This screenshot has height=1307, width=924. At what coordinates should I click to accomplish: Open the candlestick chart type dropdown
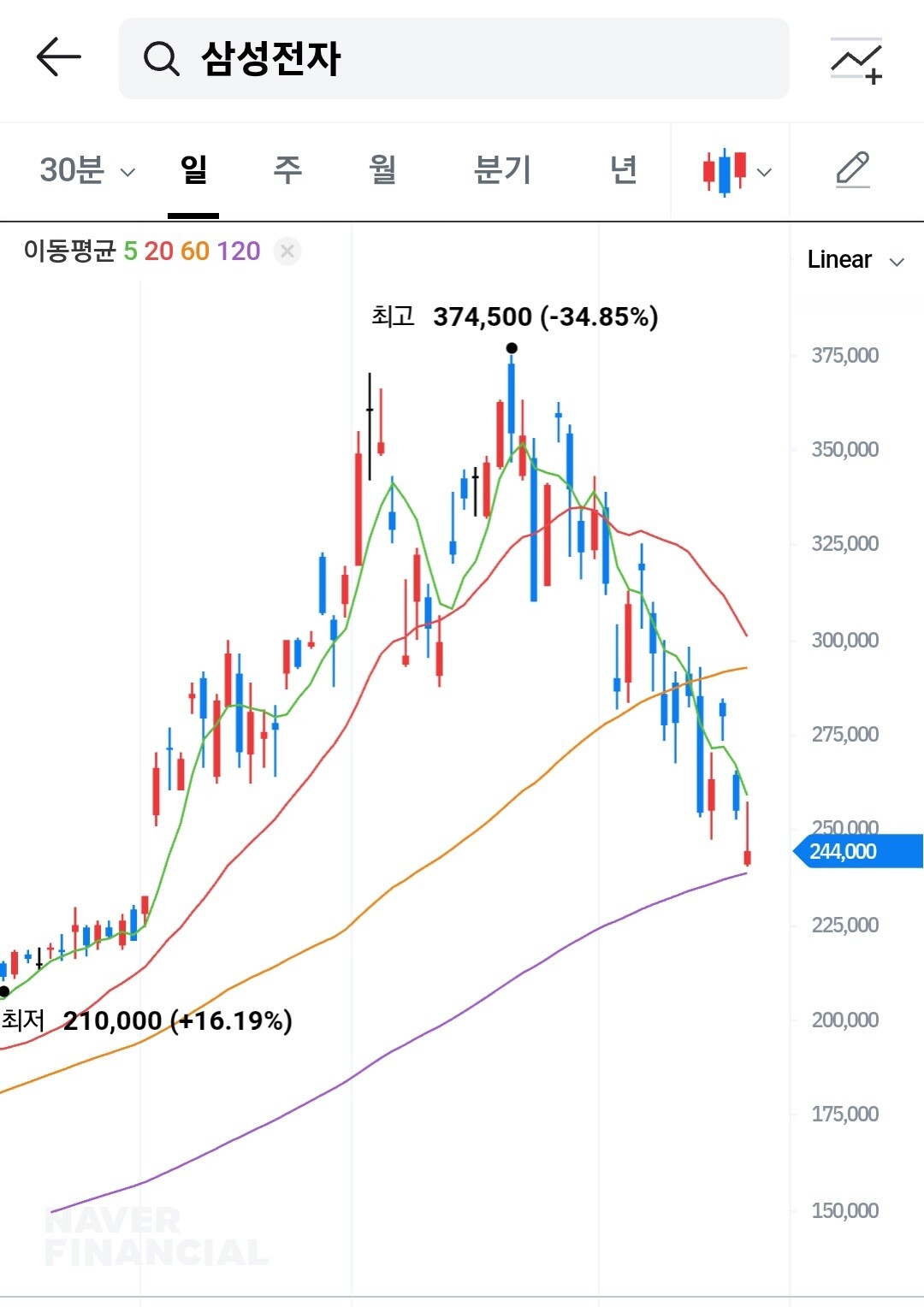(x=737, y=172)
